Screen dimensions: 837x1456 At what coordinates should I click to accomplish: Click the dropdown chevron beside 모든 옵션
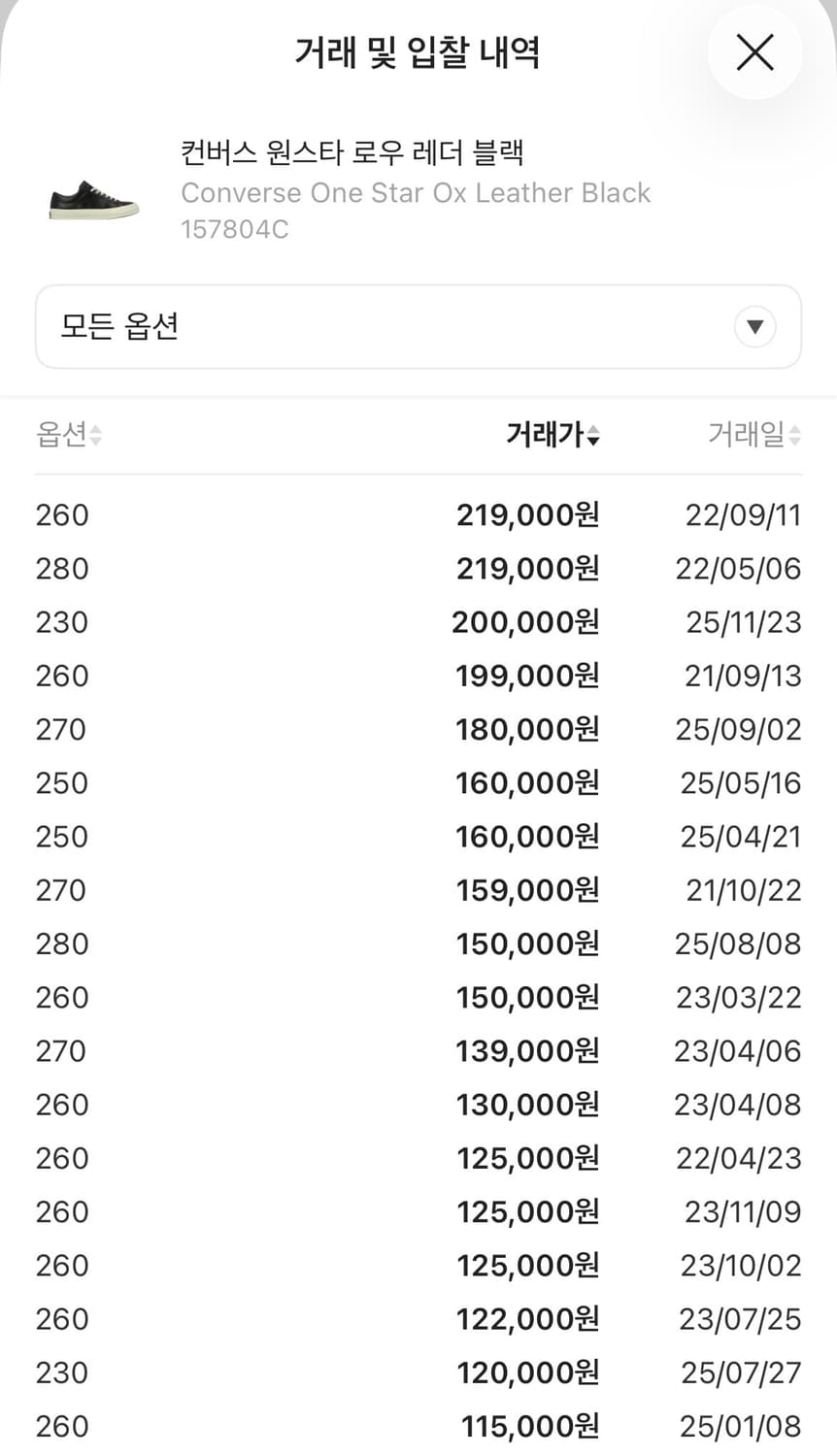(755, 327)
